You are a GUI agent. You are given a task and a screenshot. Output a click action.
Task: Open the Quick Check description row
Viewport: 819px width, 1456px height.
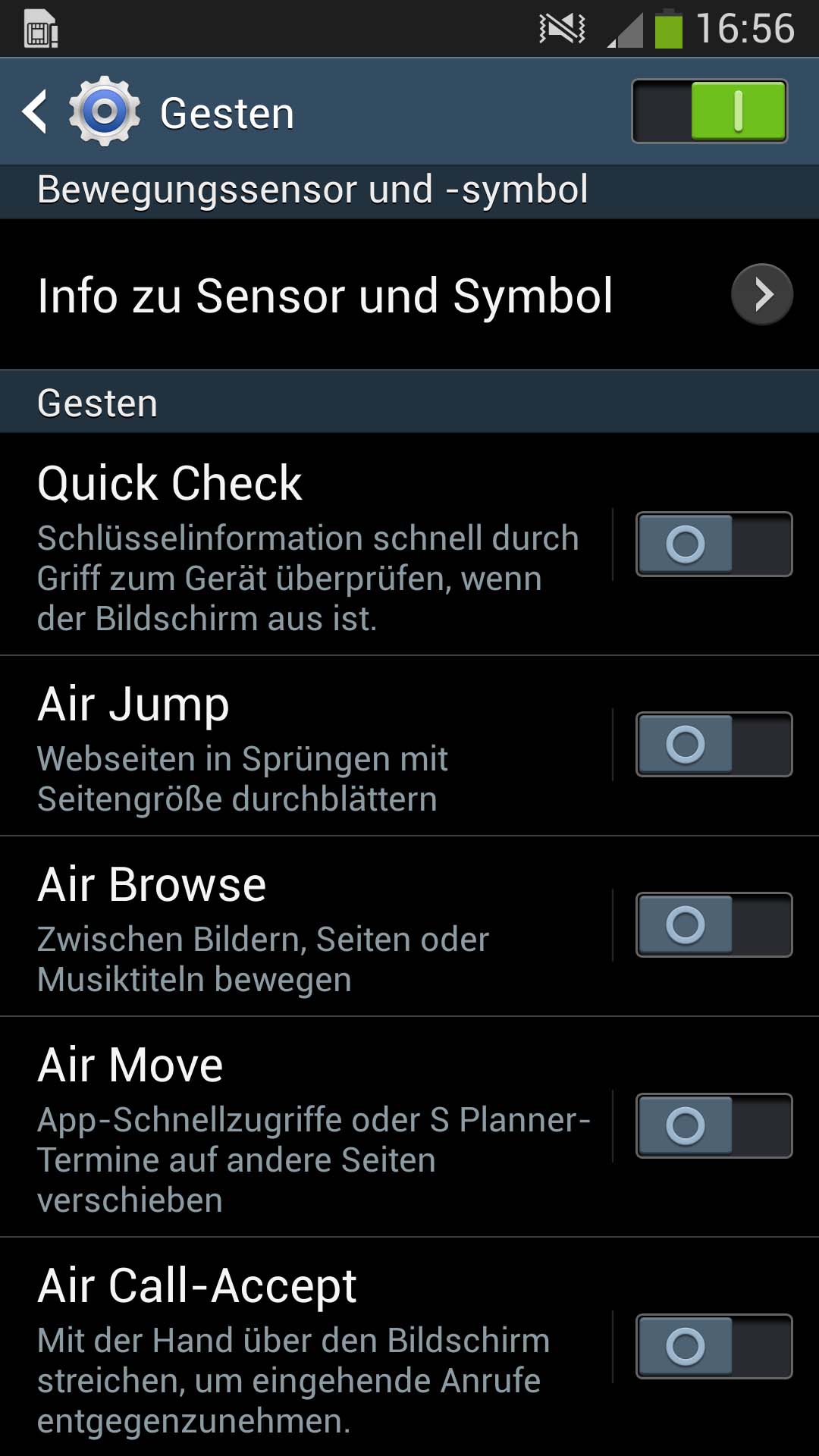[306, 544]
